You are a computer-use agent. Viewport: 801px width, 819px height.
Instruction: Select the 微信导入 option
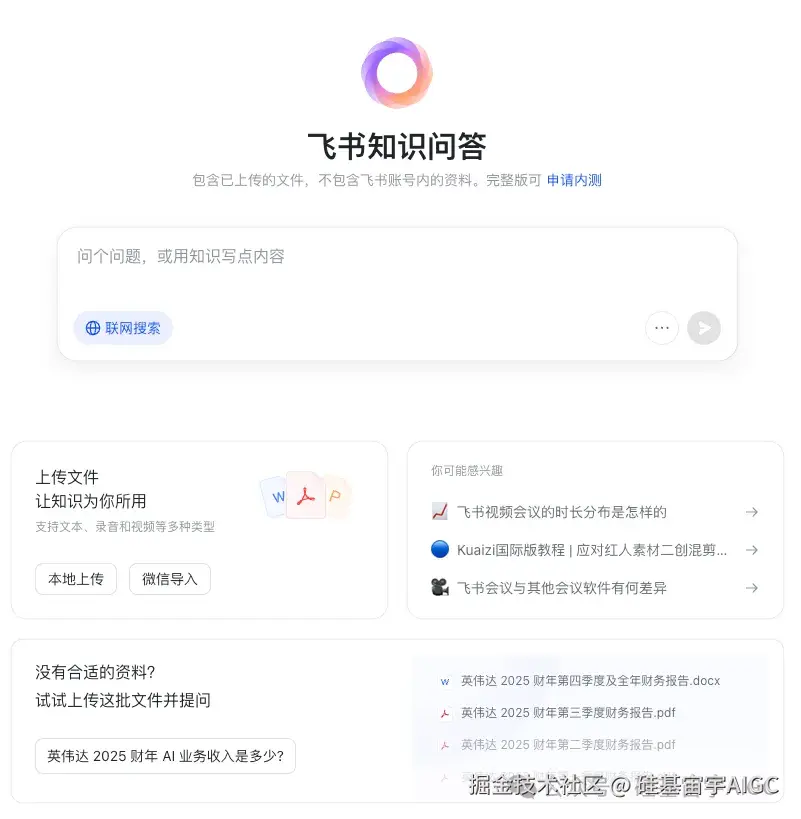tap(169, 579)
